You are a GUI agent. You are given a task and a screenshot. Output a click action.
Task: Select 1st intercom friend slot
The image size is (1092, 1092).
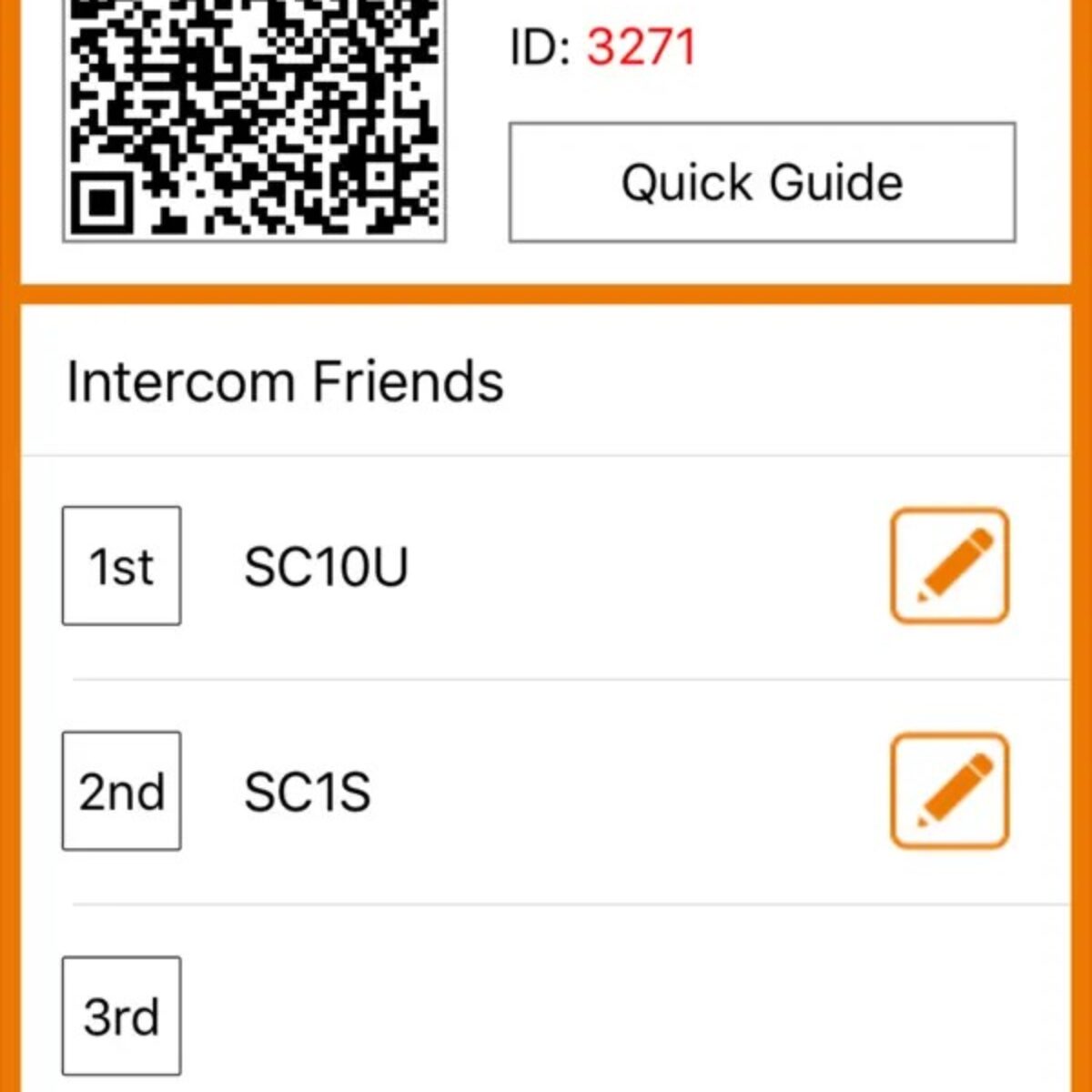(121, 566)
